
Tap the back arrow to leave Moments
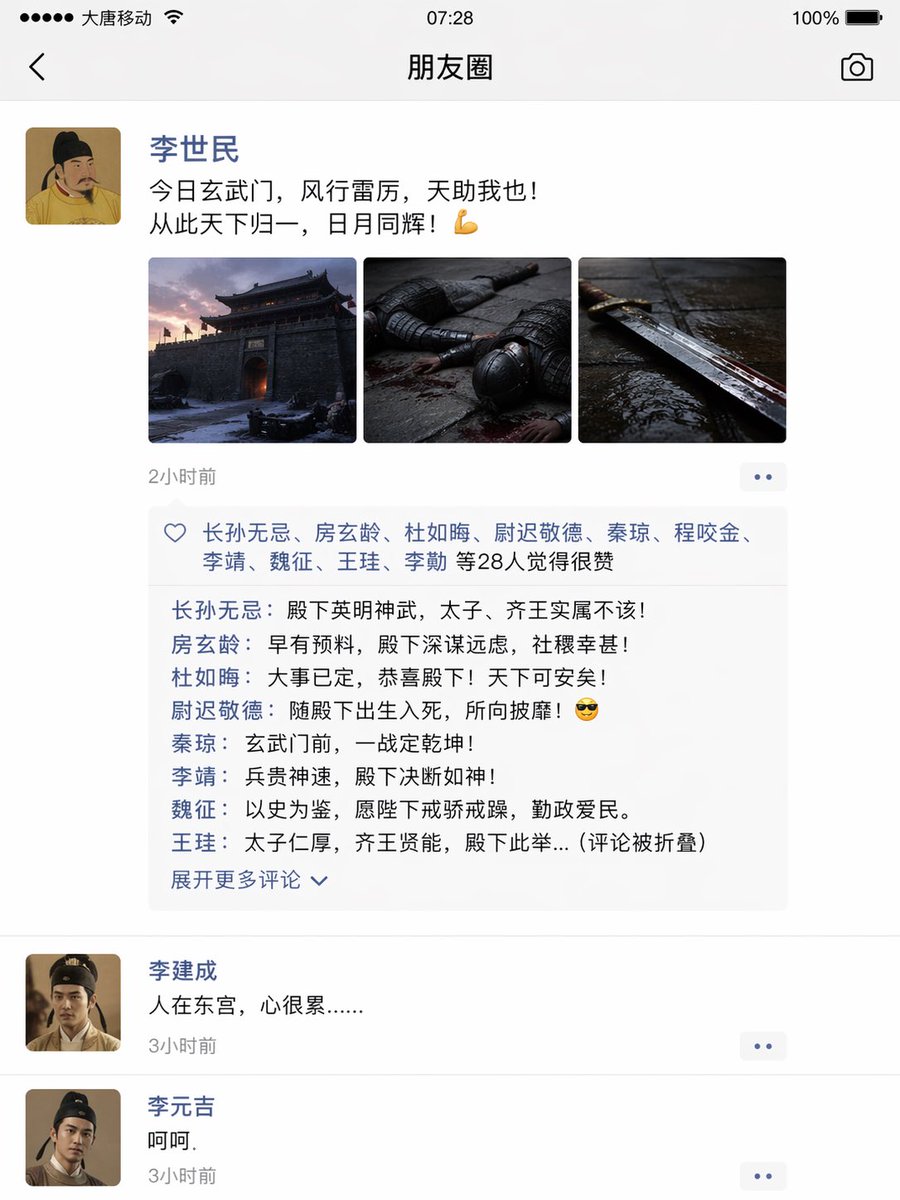tap(37, 67)
